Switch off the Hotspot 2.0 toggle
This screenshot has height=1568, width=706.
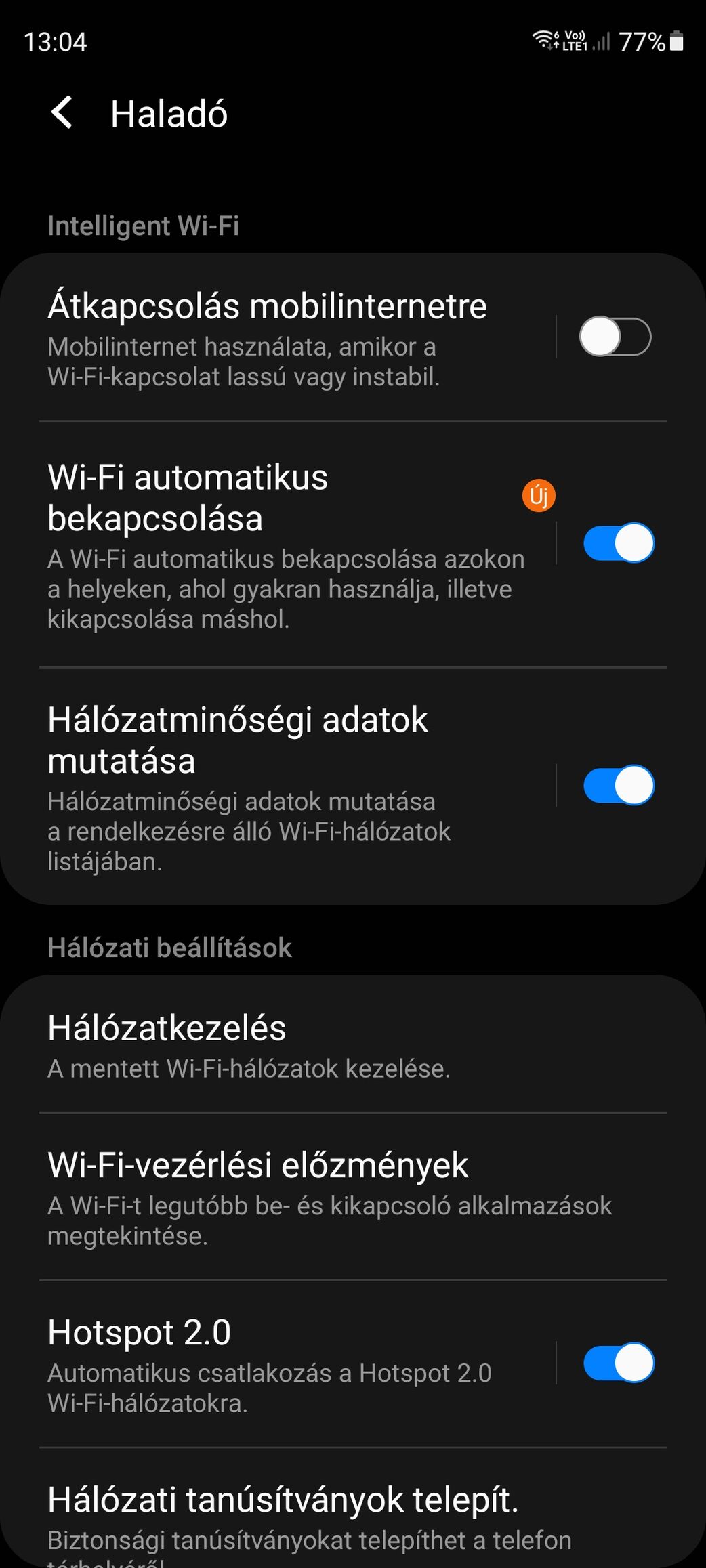click(619, 1363)
